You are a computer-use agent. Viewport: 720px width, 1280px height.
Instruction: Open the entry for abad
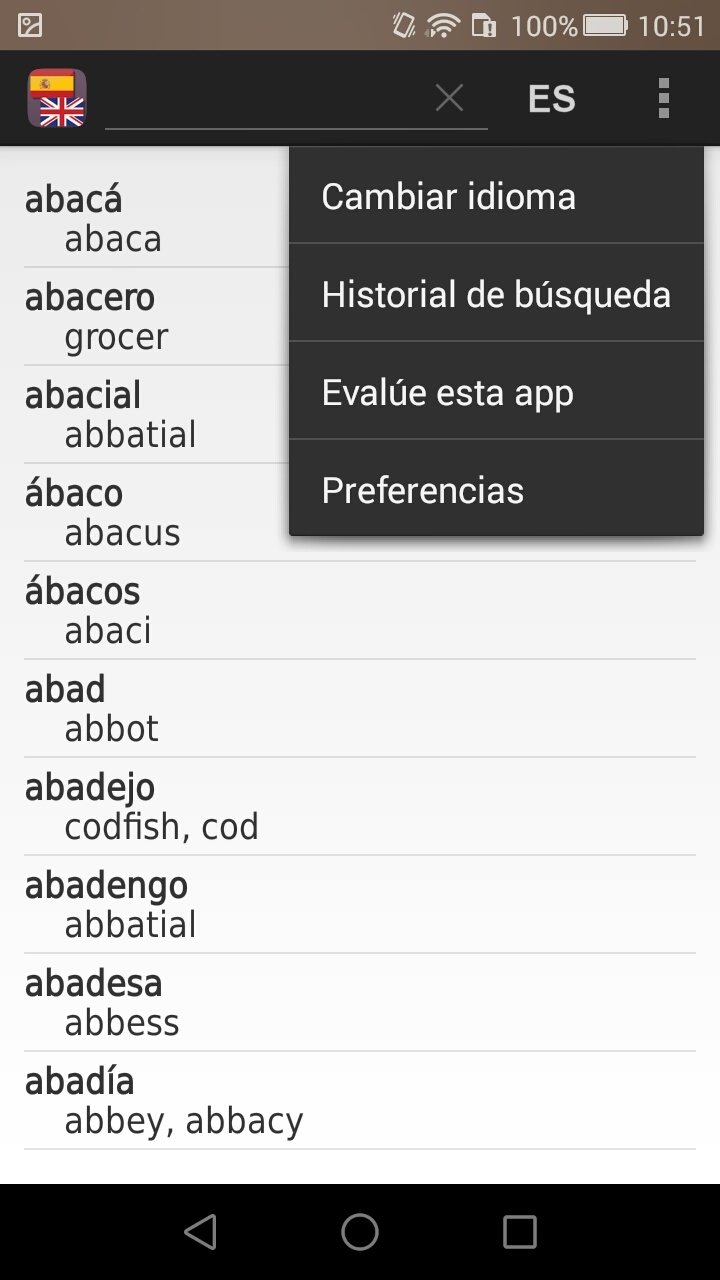(x=360, y=708)
